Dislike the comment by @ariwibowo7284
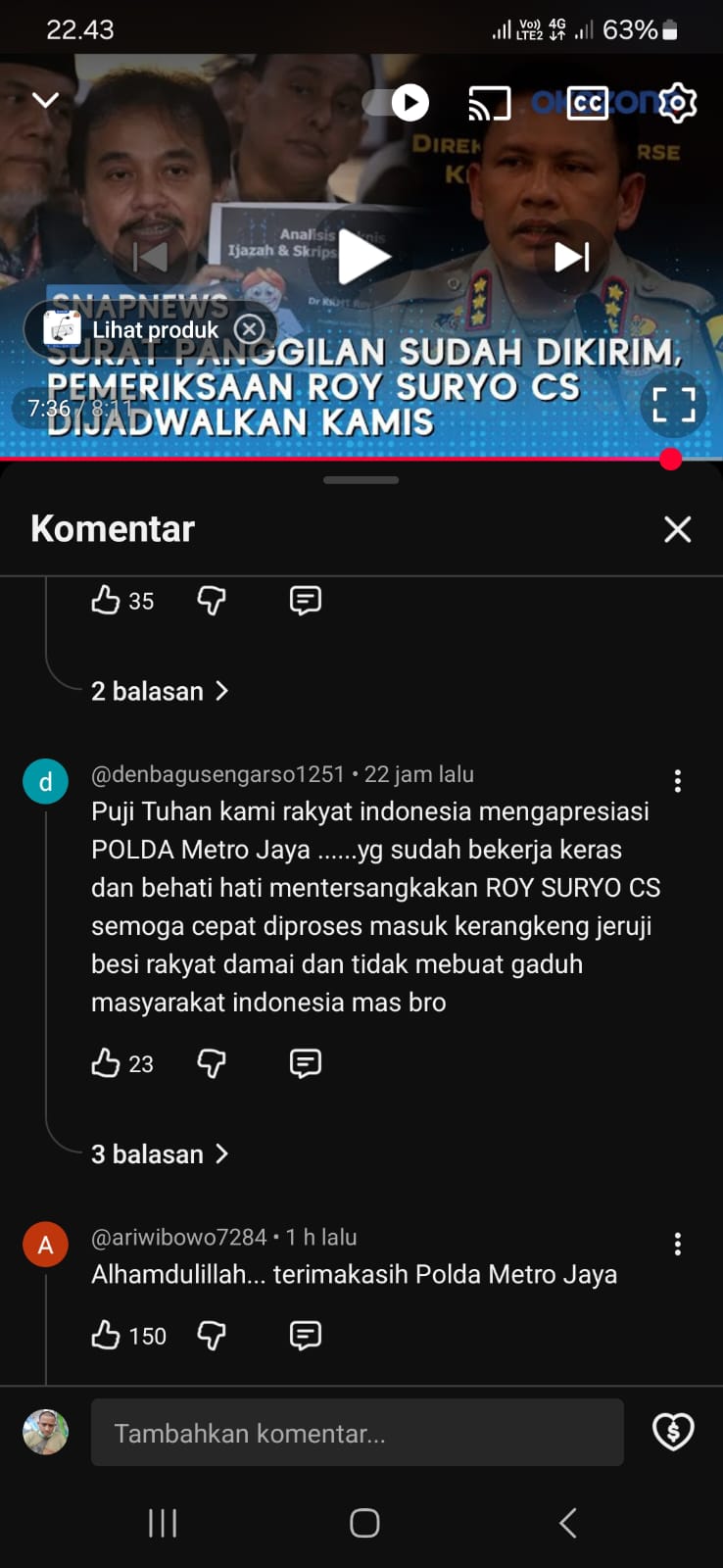723x1568 pixels. coord(212,1335)
